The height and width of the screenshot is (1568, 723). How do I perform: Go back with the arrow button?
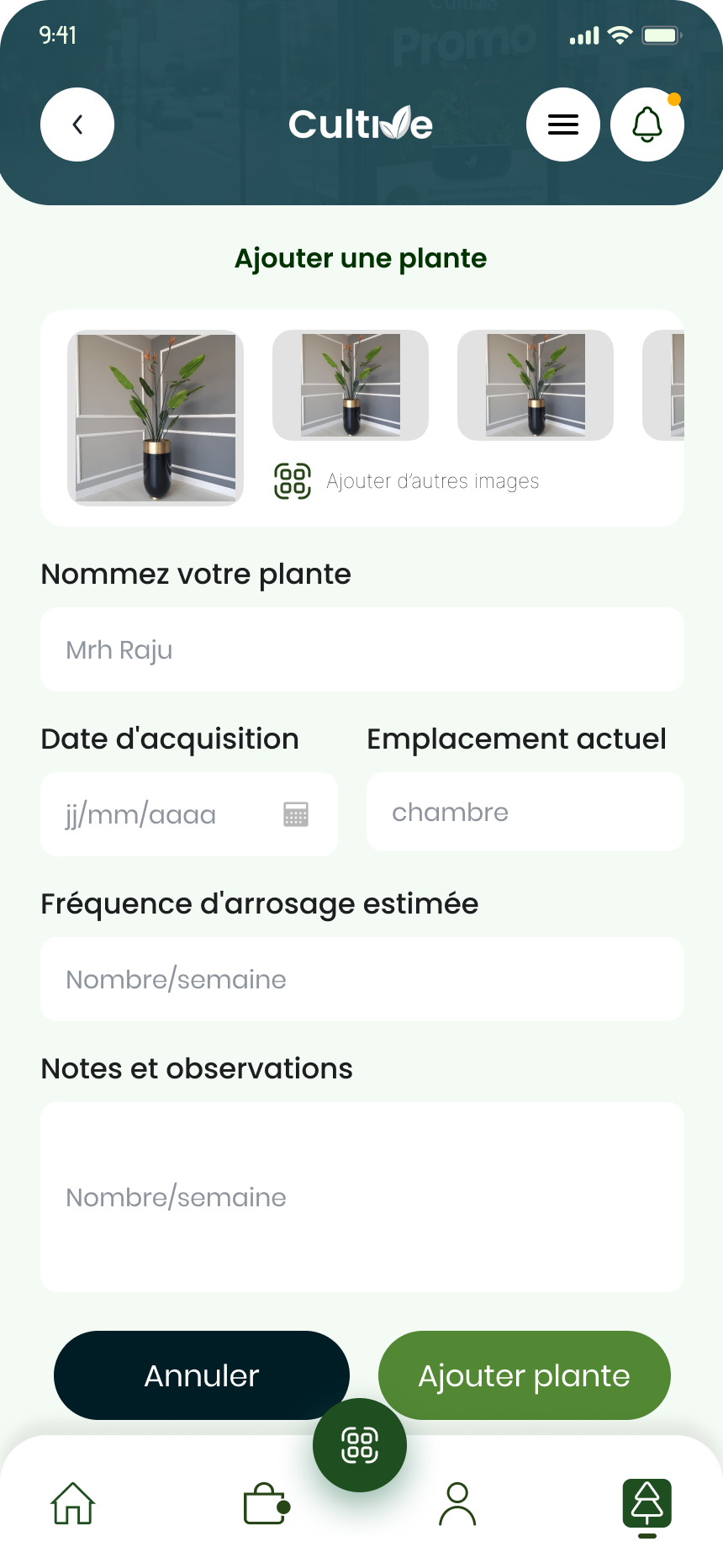click(77, 124)
